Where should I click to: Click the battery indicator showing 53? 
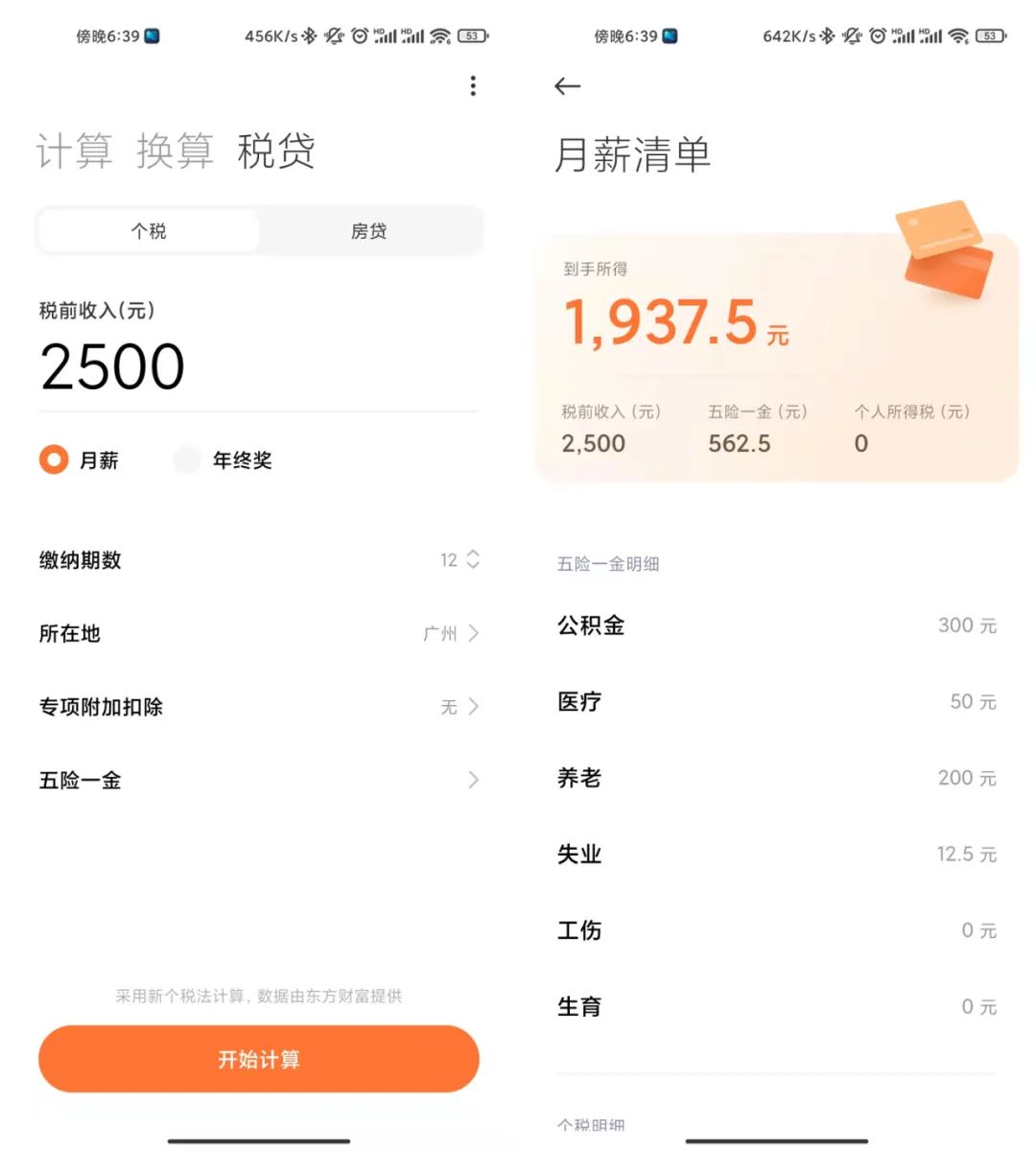pyautogui.click(x=471, y=35)
